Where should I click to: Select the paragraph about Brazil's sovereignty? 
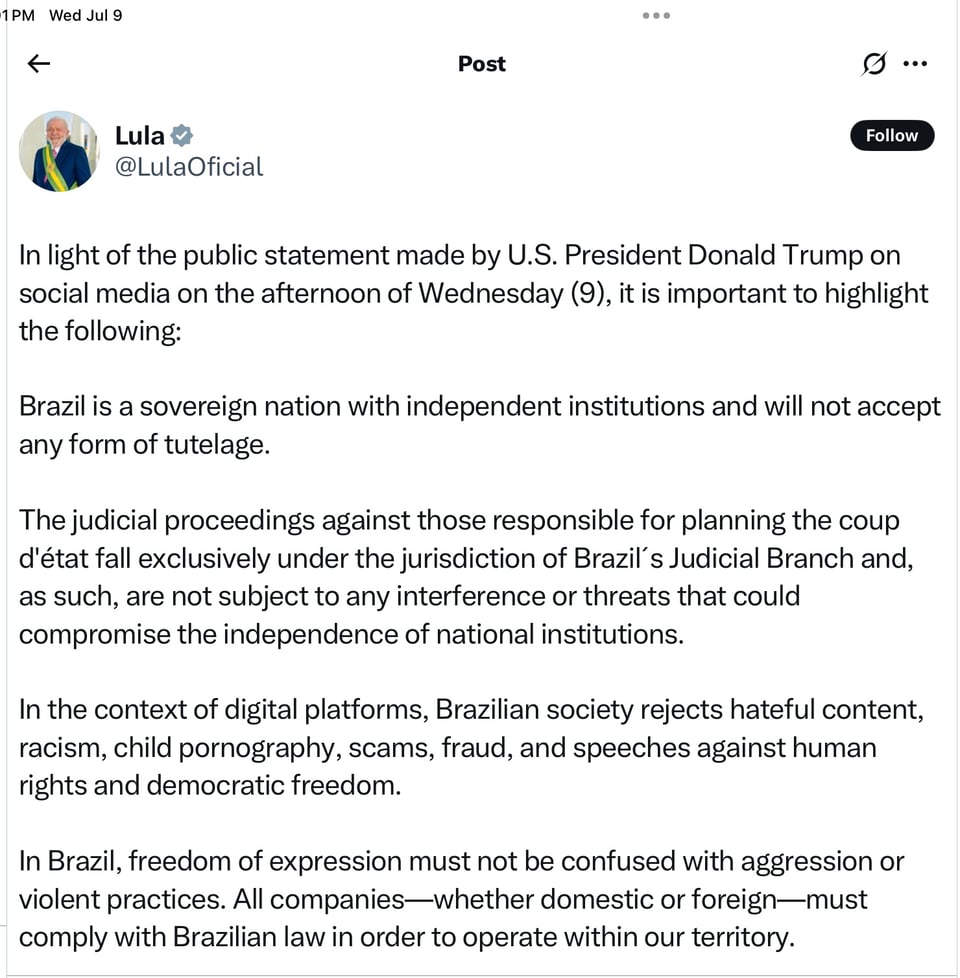pos(480,424)
